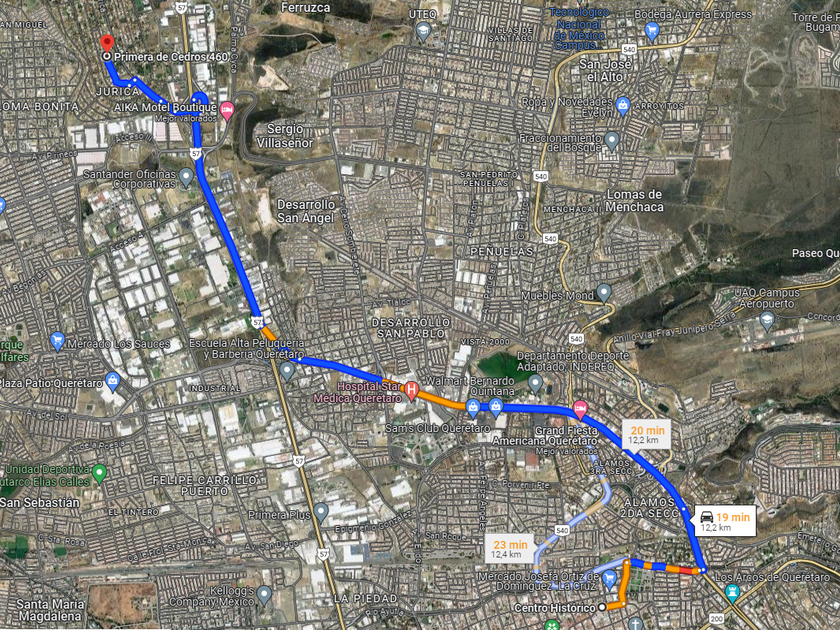Open the AIKA Motel Boutique hotel pin
Image resolution: width=840 pixels, height=630 pixels.
(227, 111)
